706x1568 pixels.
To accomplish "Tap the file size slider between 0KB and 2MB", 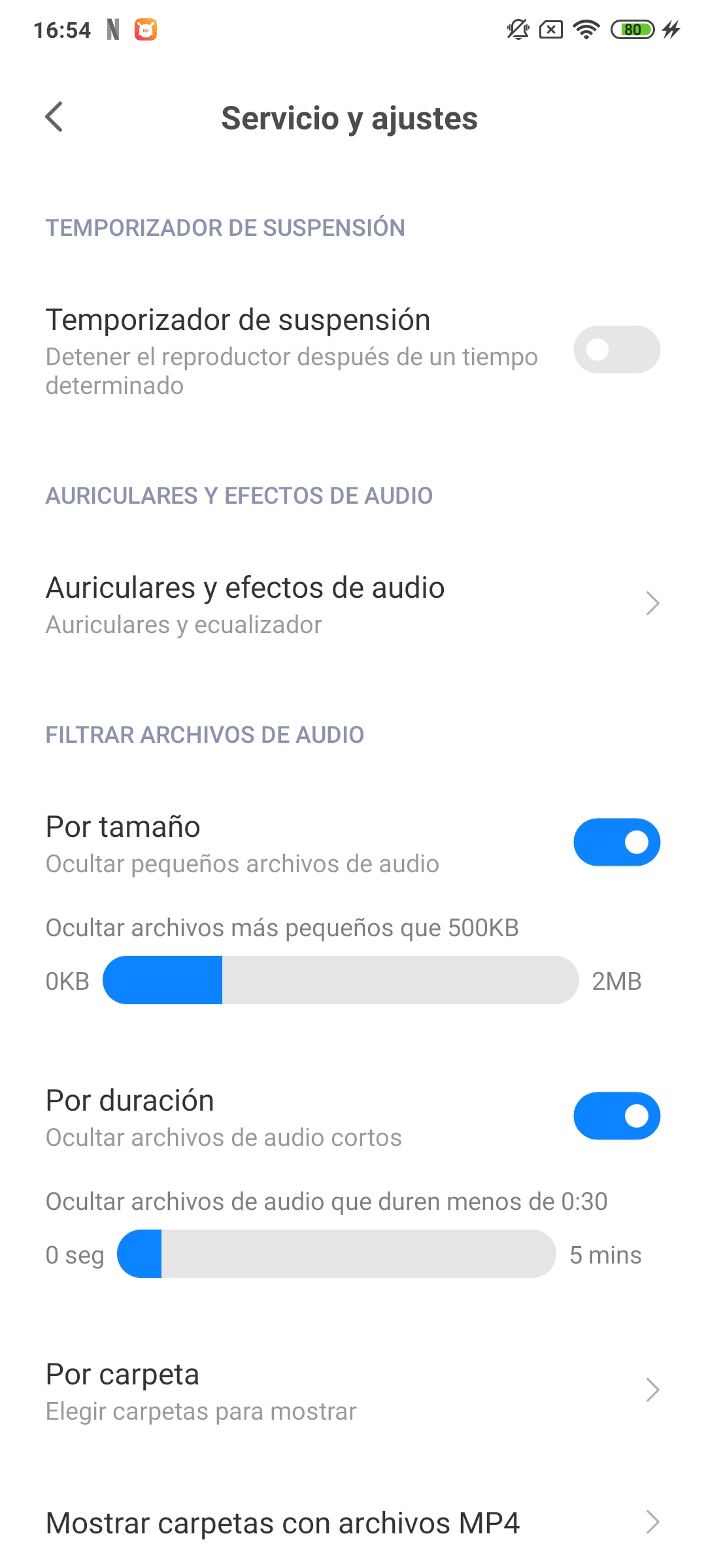I will click(341, 980).
